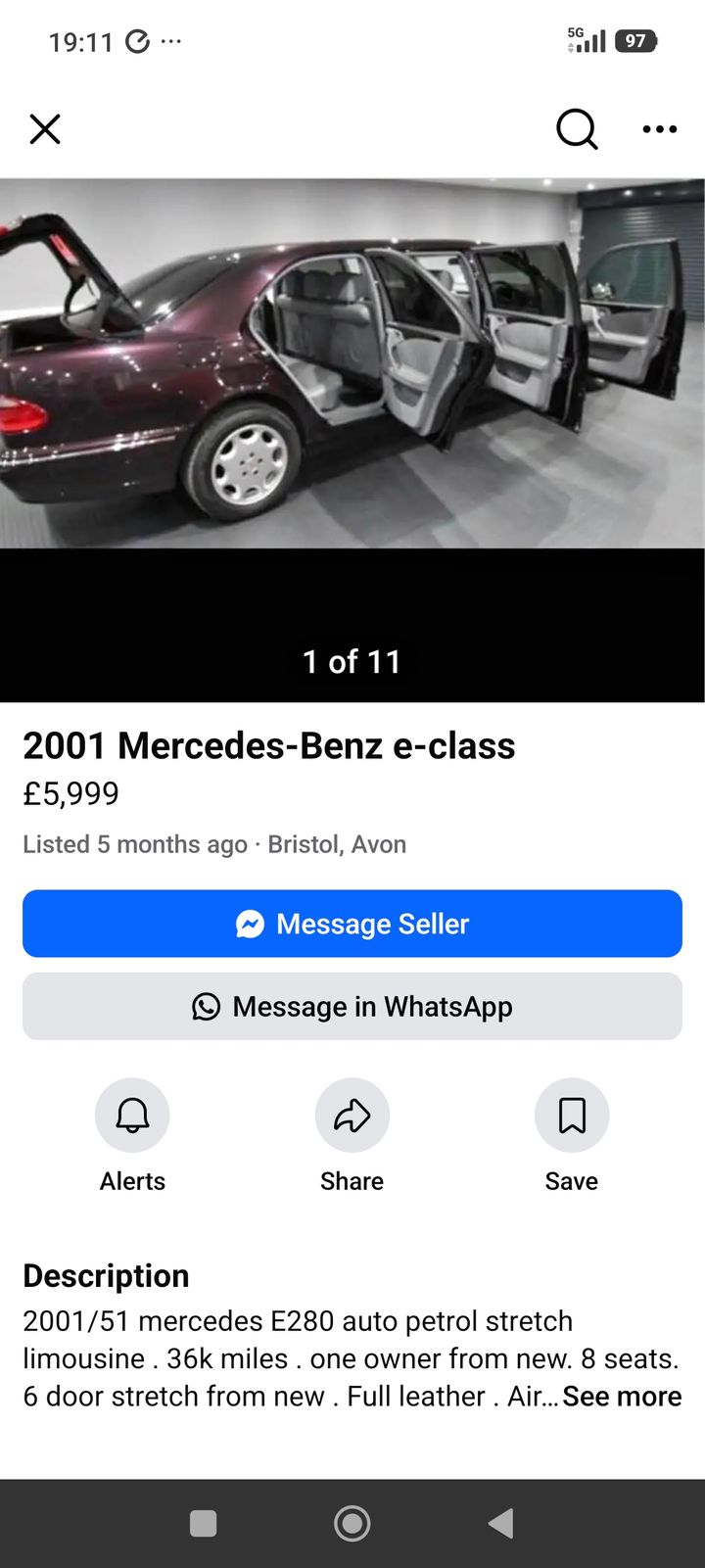Viewport: 705px width, 1568px height.
Task: Tap the blue Message Seller button
Action: point(352,924)
